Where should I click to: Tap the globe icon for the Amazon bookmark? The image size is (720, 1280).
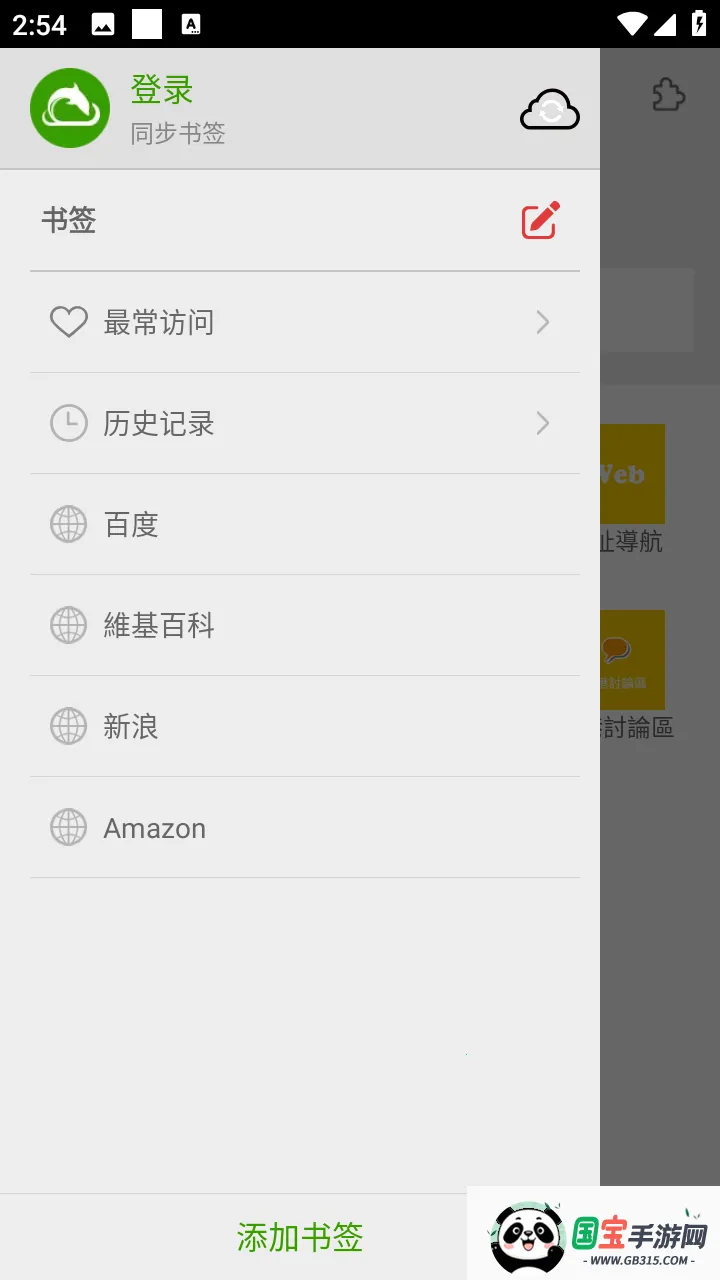pos(68,828)
